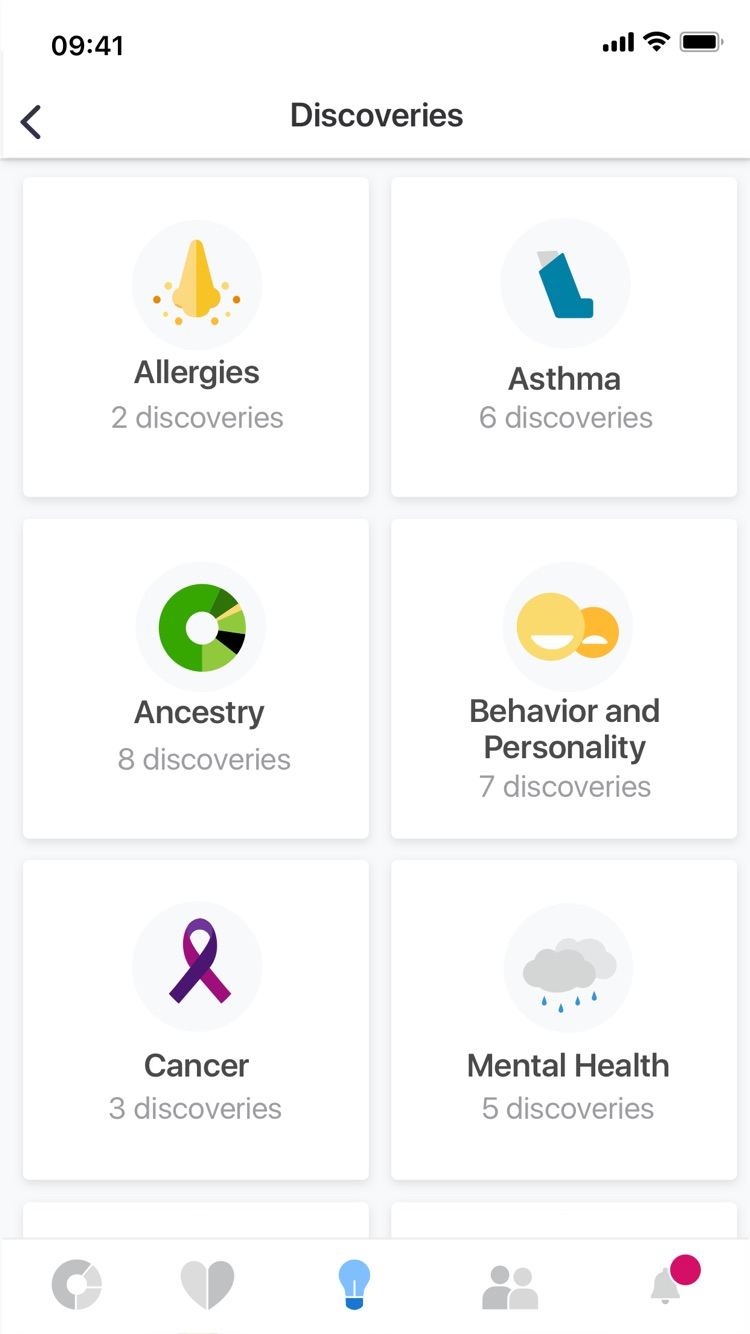Image resolution: width=750 pixels, height=1334 pixels.
Task: Select the inhaler icon on the Asthma card
Action: [x=564, y=283]
